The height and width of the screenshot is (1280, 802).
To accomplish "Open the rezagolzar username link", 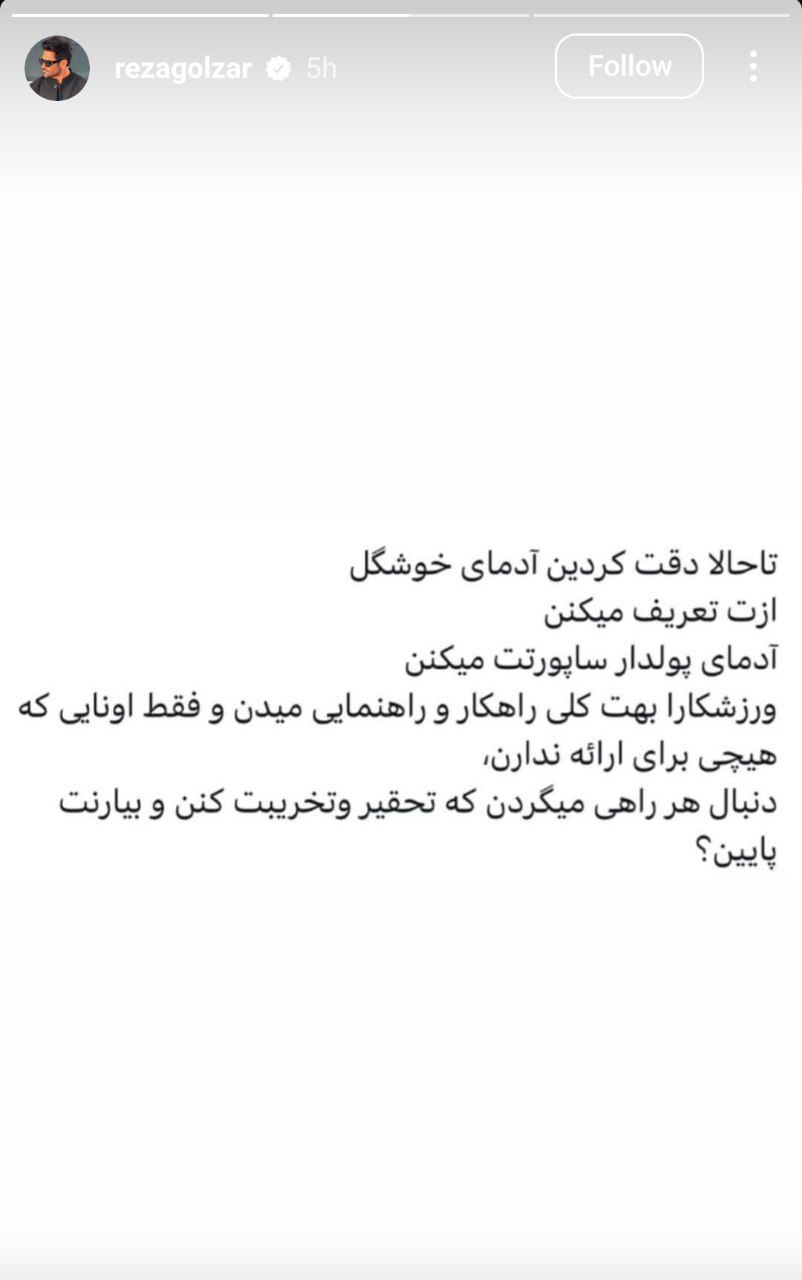I will [182, 68].
